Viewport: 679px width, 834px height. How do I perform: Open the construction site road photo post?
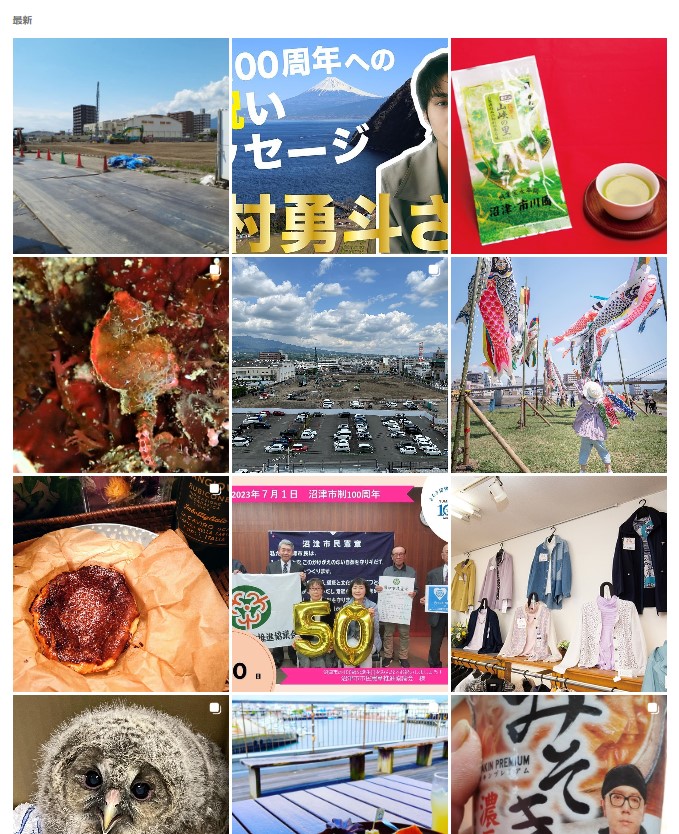120,146
